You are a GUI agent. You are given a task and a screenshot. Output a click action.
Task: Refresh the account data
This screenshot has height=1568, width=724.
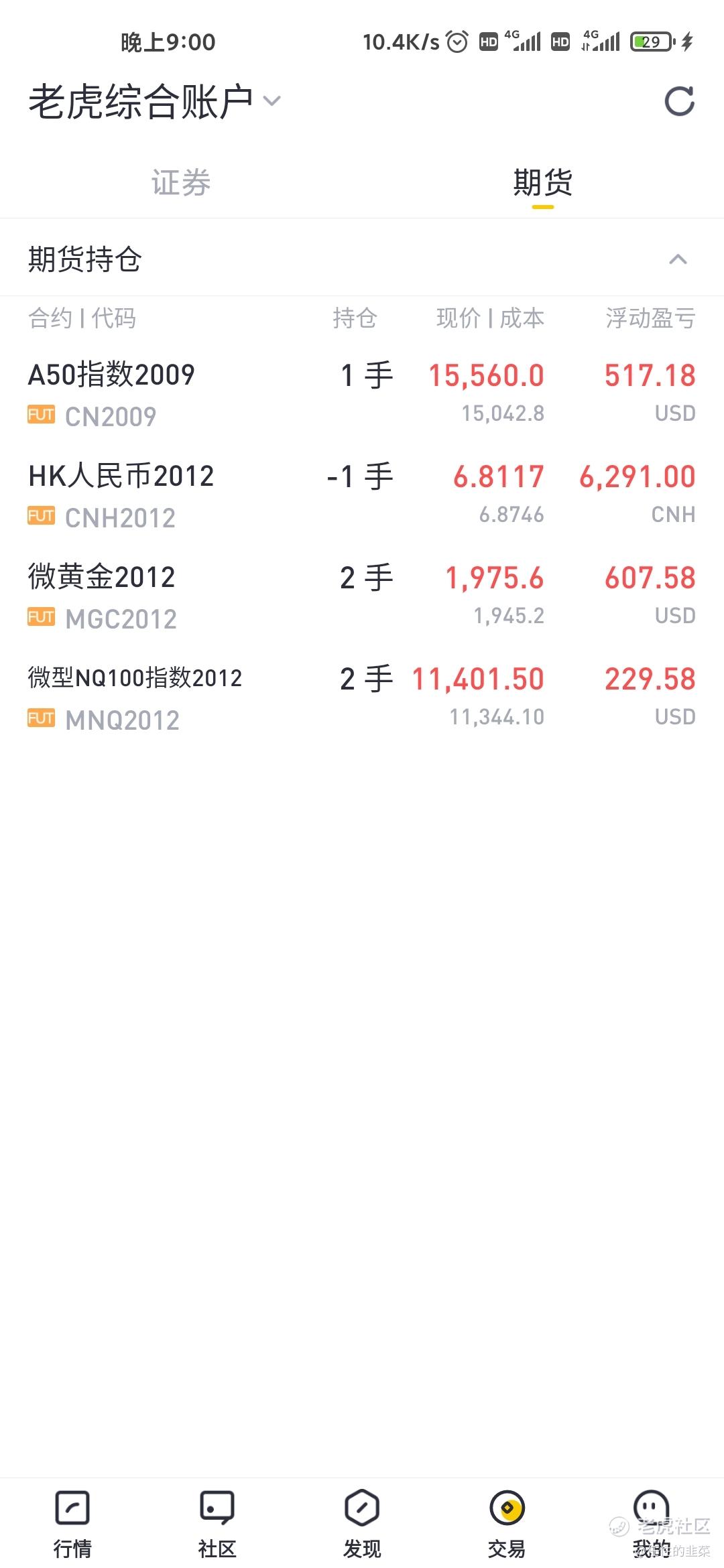point(679,102)
